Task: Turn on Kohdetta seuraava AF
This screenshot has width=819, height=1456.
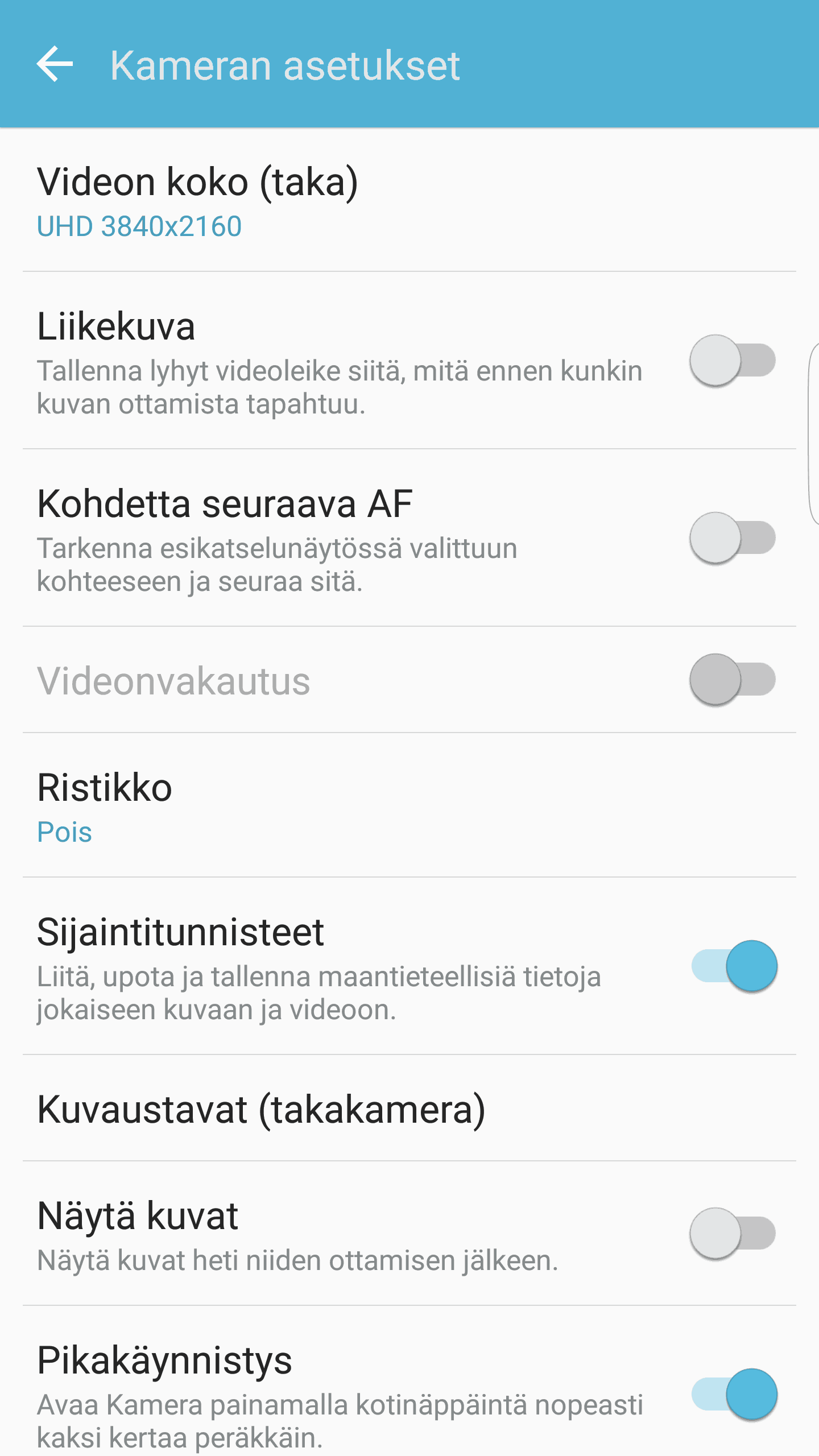Action: pyautogui.click(x=733, y=538)
